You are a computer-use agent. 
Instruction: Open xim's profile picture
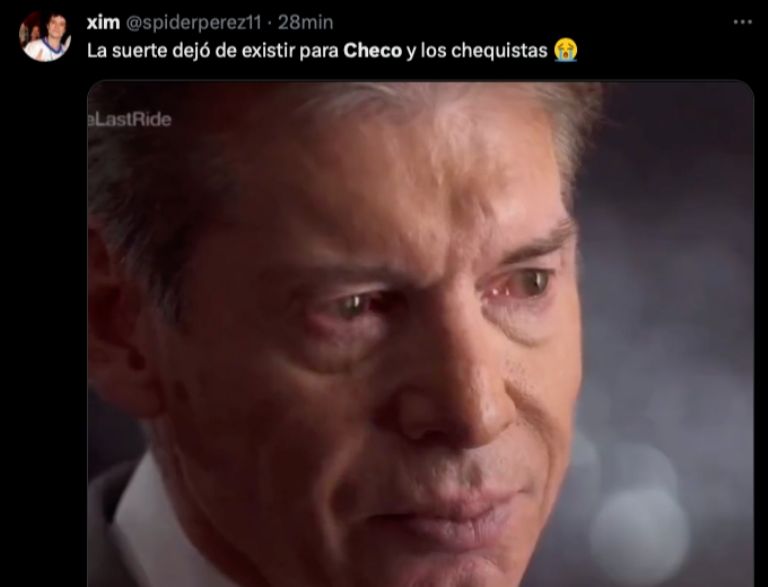45,37
